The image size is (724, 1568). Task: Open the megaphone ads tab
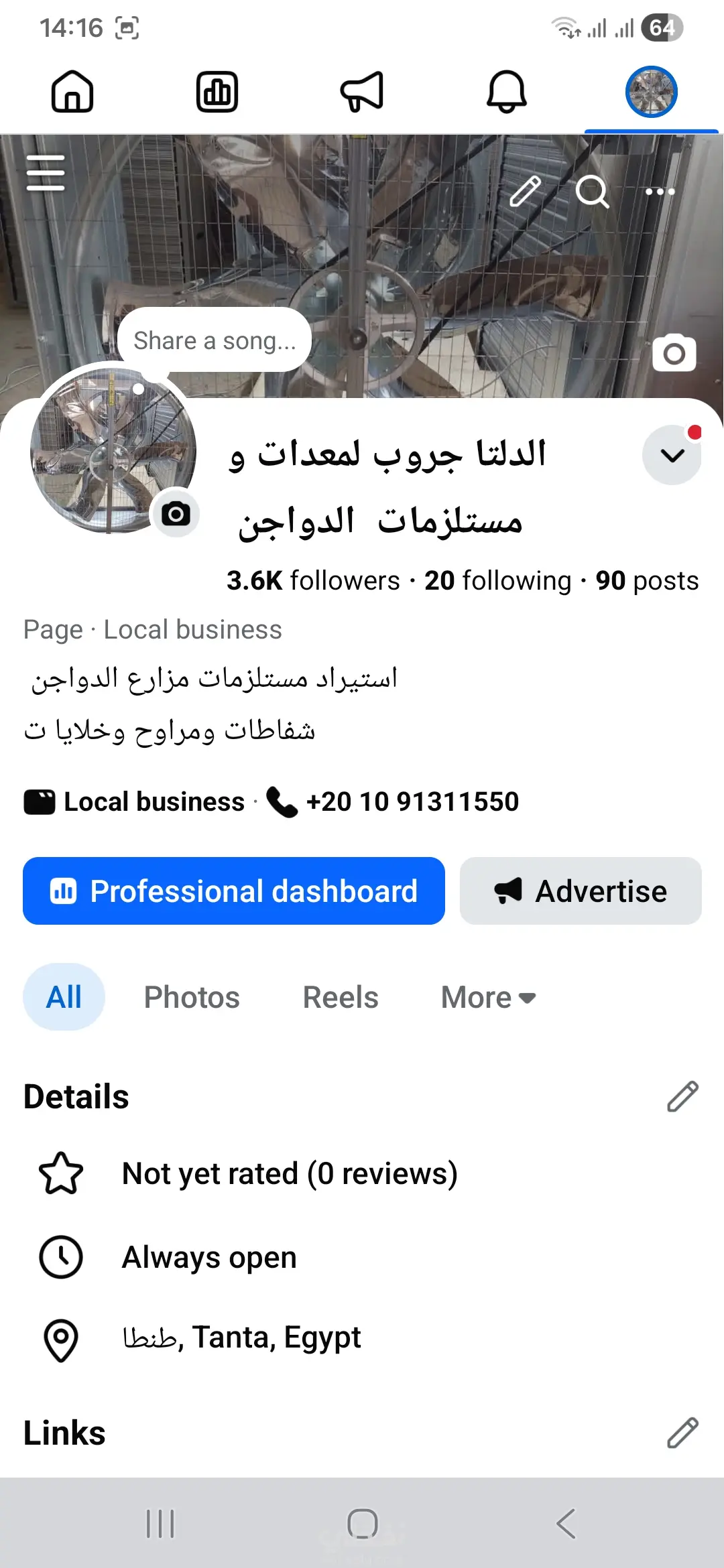pyautogui.click(x=362, y=92)
